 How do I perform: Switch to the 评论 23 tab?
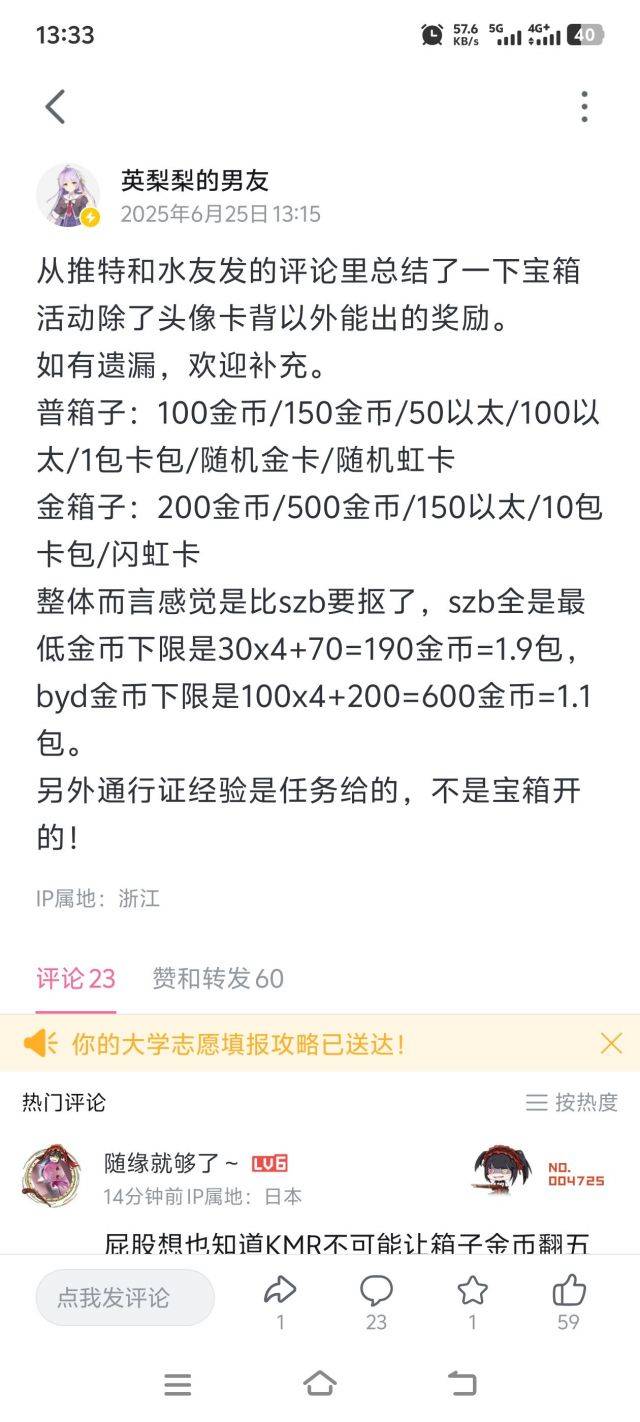point(76,978)
